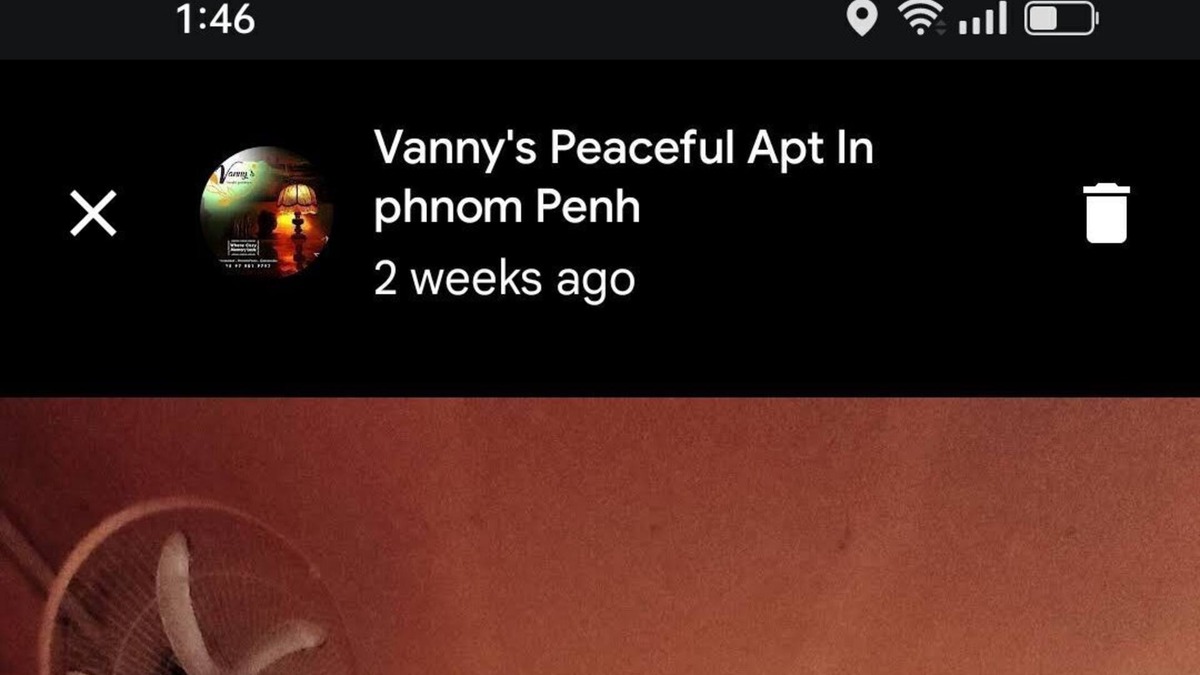
Task: Delete this photo with the trash icon
Action: 1107,213
